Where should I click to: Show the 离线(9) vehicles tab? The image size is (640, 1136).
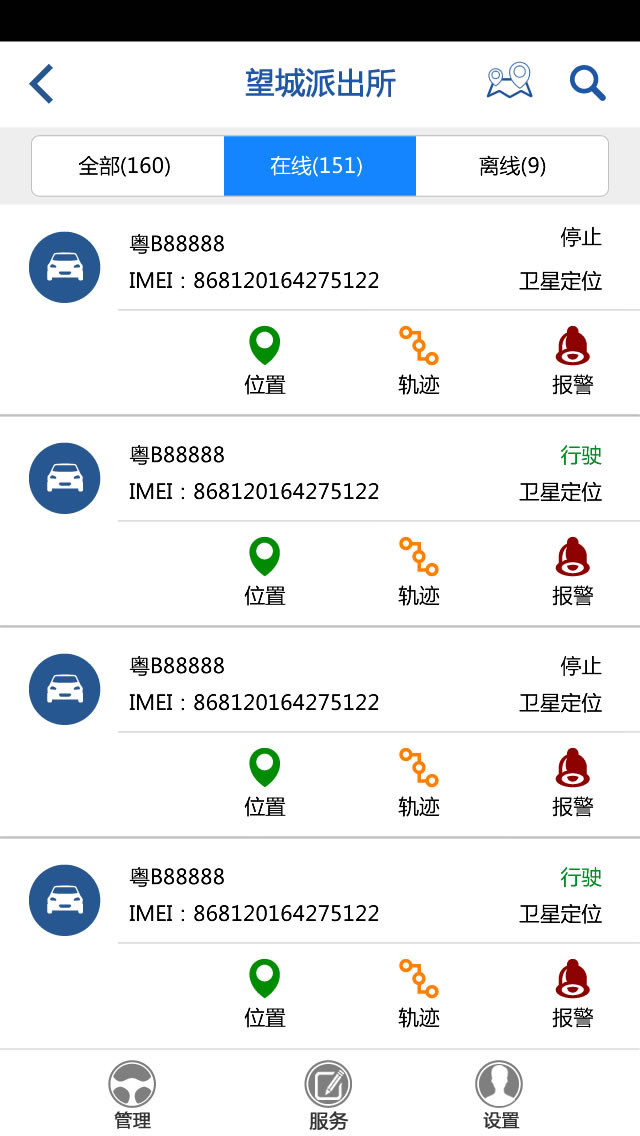pyautogui.click(x=512, y=166)
